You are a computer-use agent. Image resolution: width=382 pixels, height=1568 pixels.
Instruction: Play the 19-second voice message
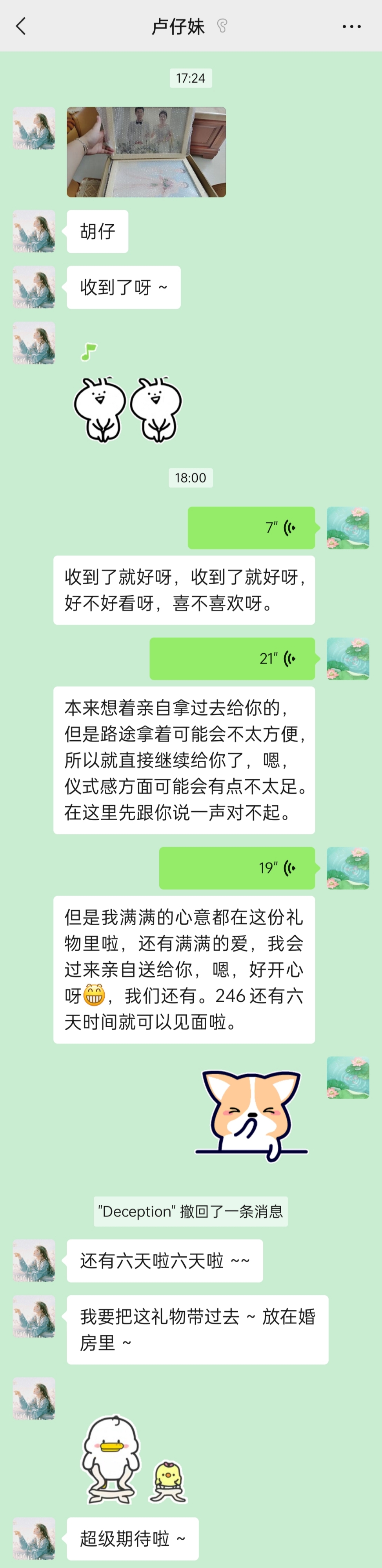point(237,868)
